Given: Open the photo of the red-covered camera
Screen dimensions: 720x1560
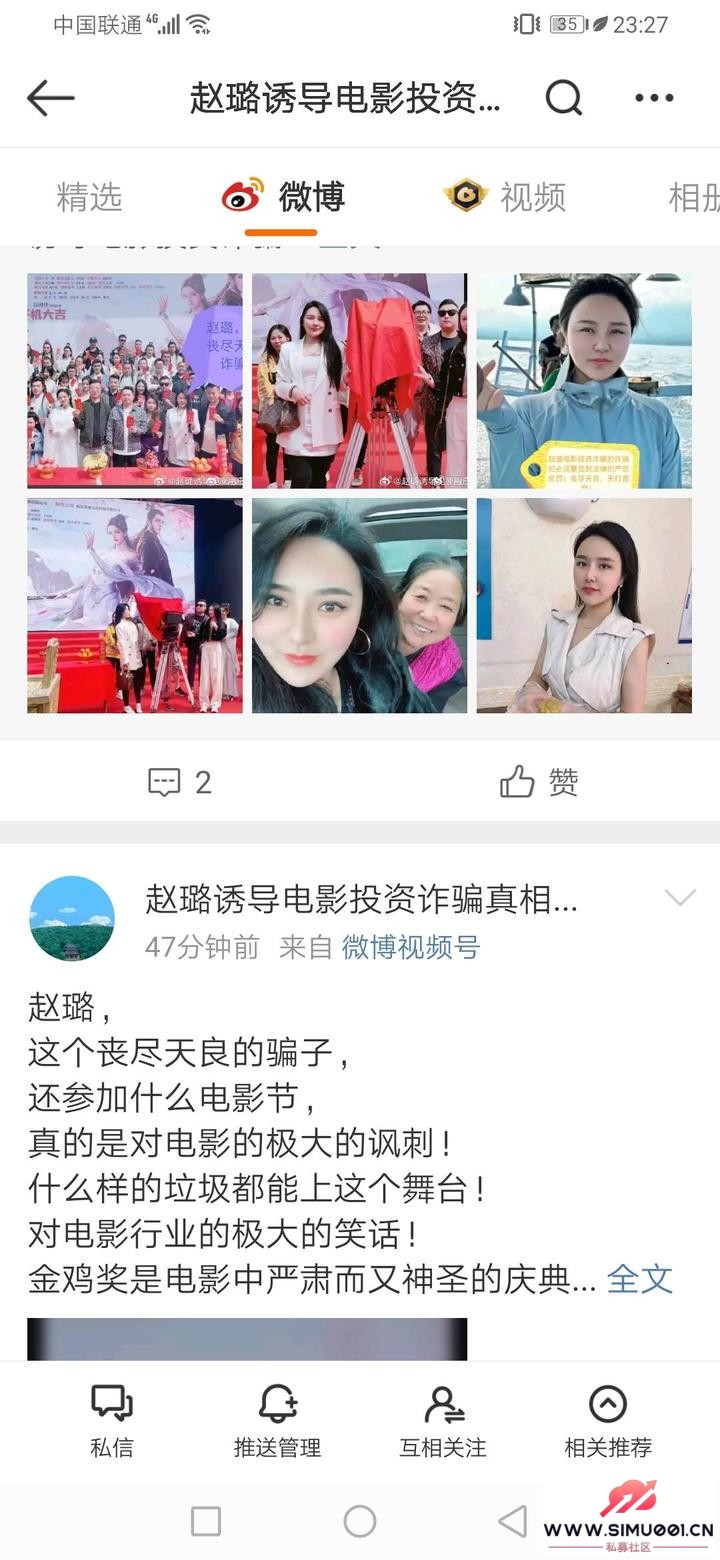Looking at the screenshot, I should point(359,381).
